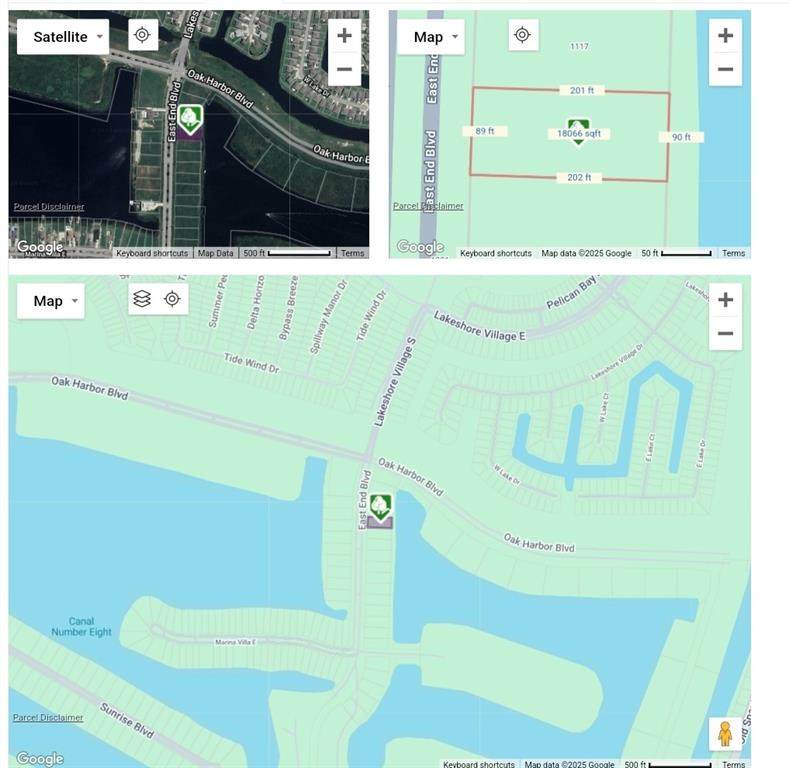
Task: Zoom in on the parcel dimensions map
Action: 725,36
